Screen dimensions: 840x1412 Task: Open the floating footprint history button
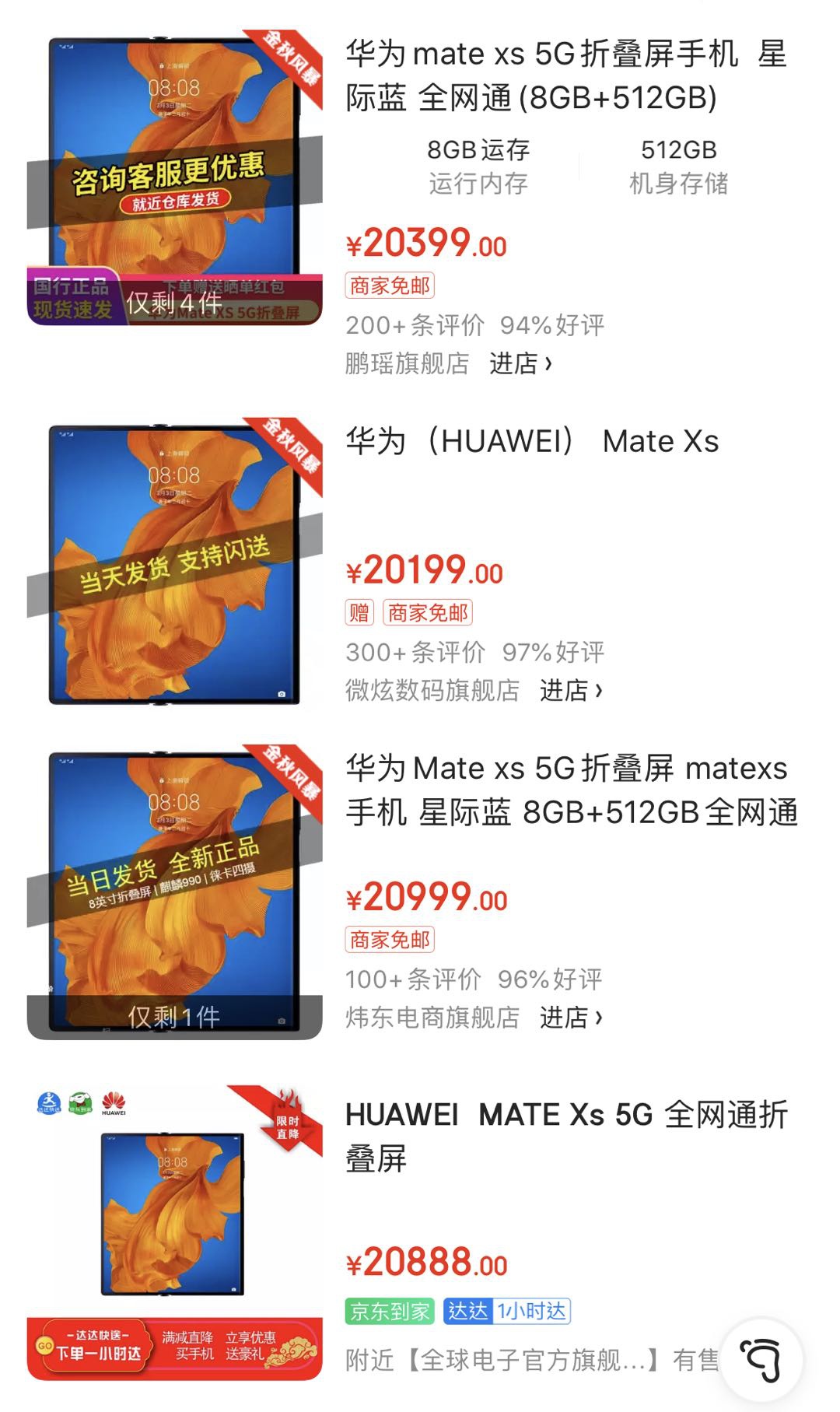[x=761, y=1359]
